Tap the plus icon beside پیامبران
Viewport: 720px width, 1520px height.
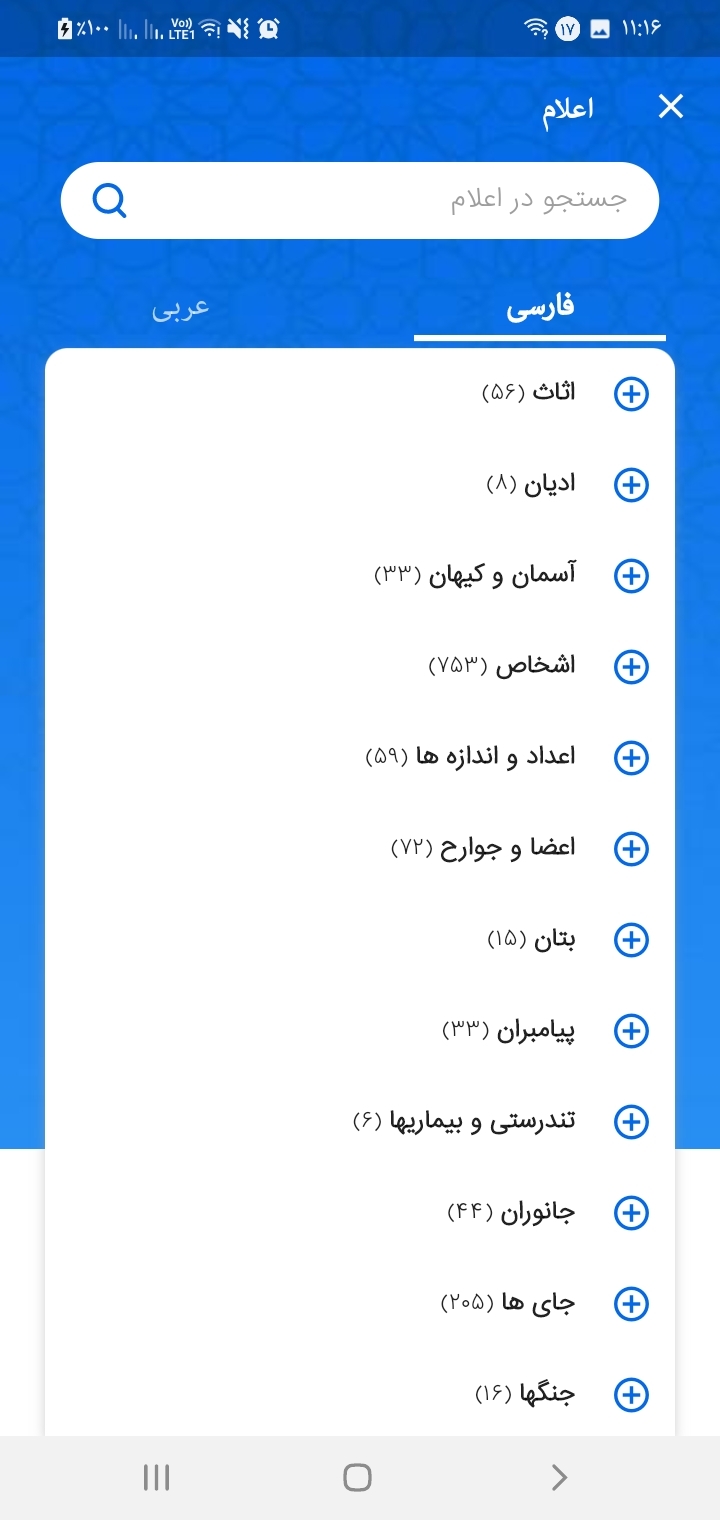point(631,1031)
